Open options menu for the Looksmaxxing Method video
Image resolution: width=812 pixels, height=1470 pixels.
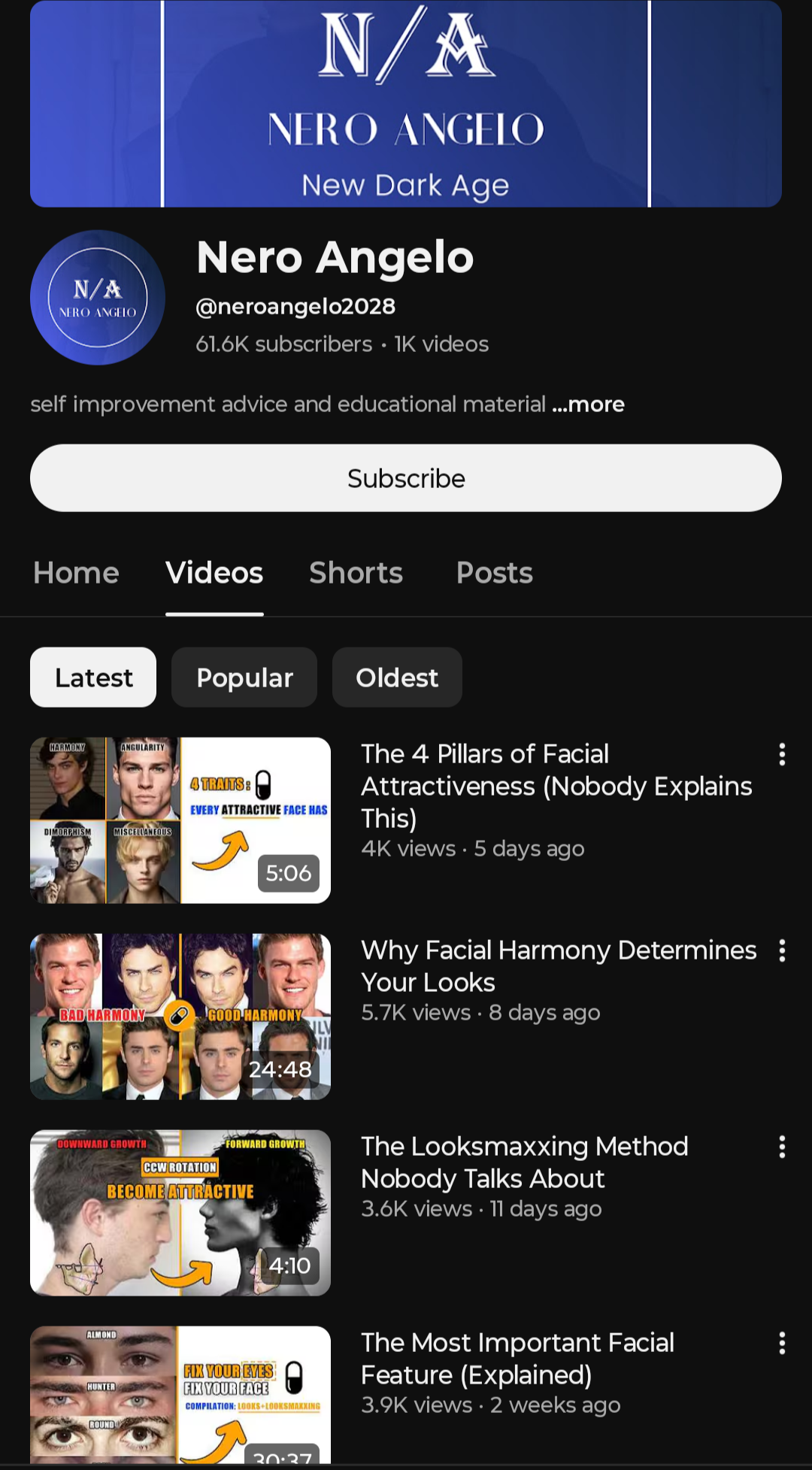782,1147
